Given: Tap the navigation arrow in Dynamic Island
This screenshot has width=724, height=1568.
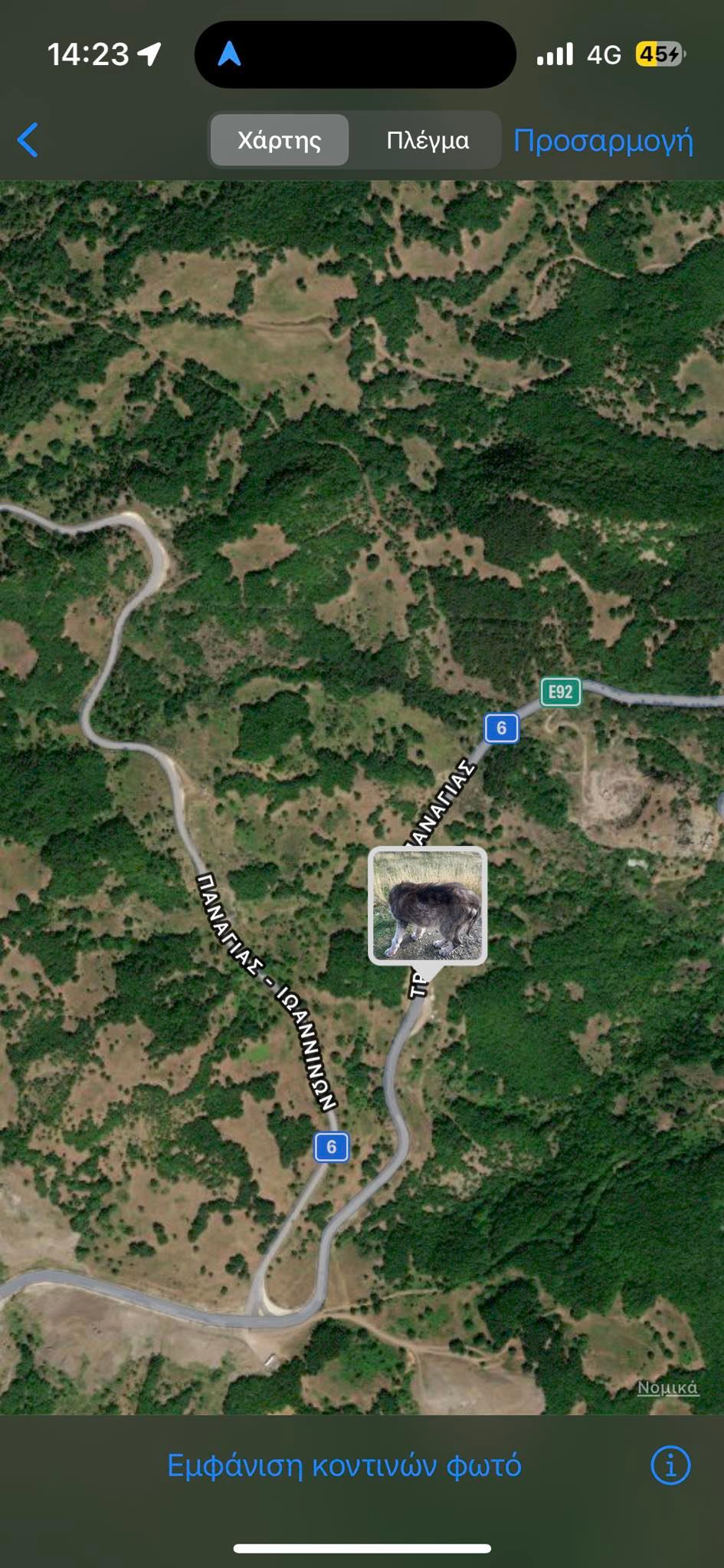Looking at the screenshot, I should [229, 54].
